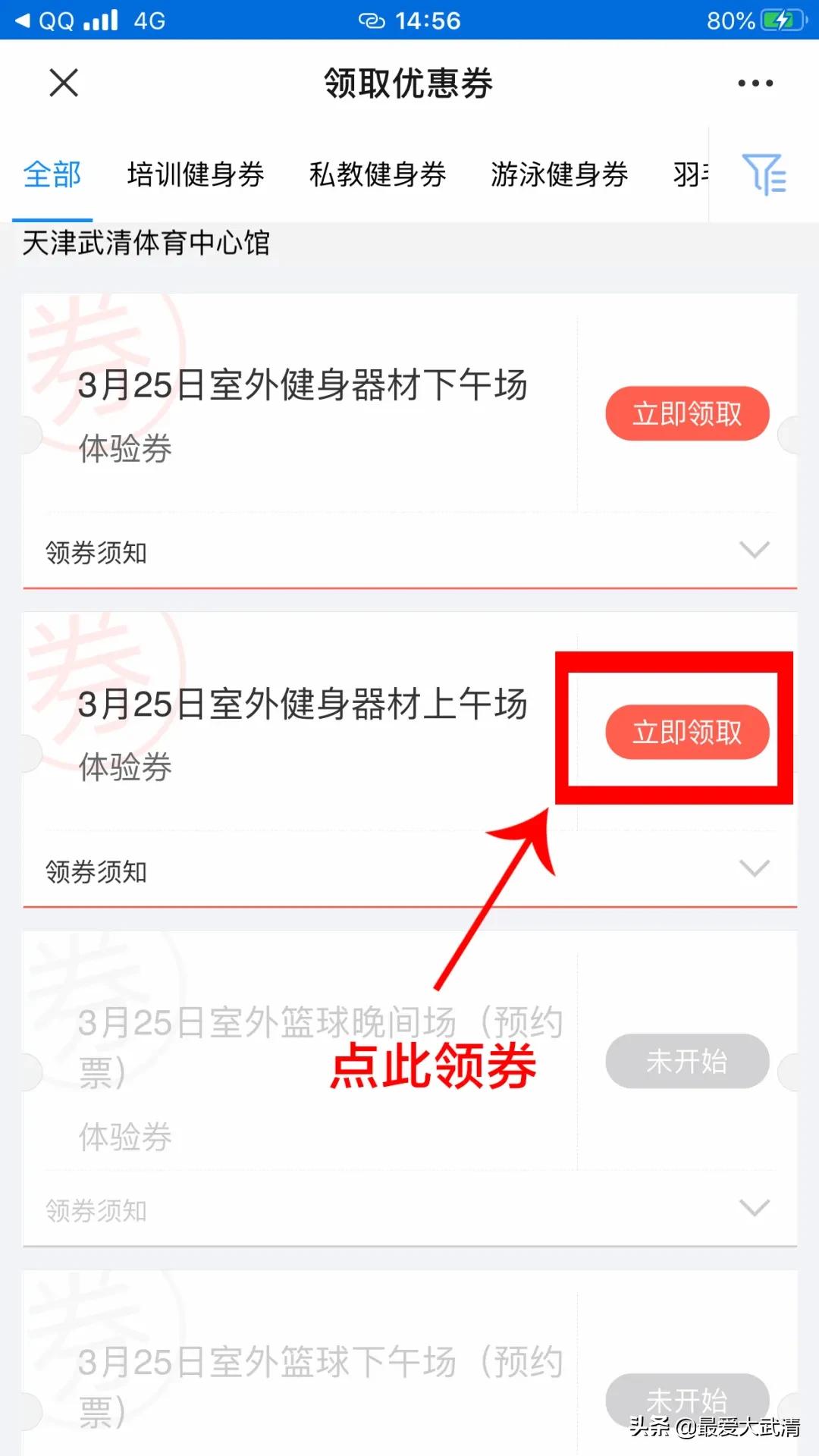The height and width of the screenshot is (1456, 819).
Task: Tap the signal strength bars indicator
Action: (x=102, y=20)
